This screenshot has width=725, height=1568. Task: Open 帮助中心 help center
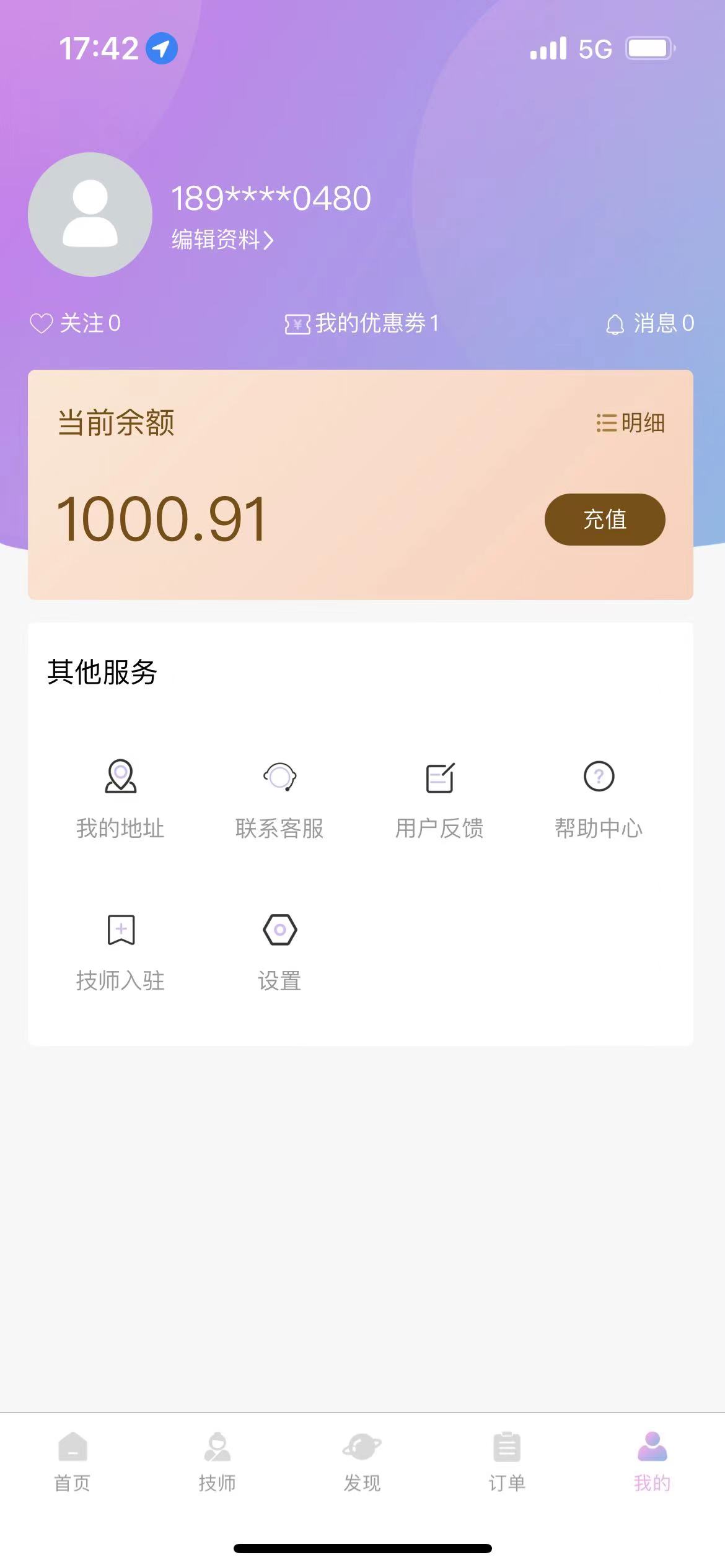[599, 799]
